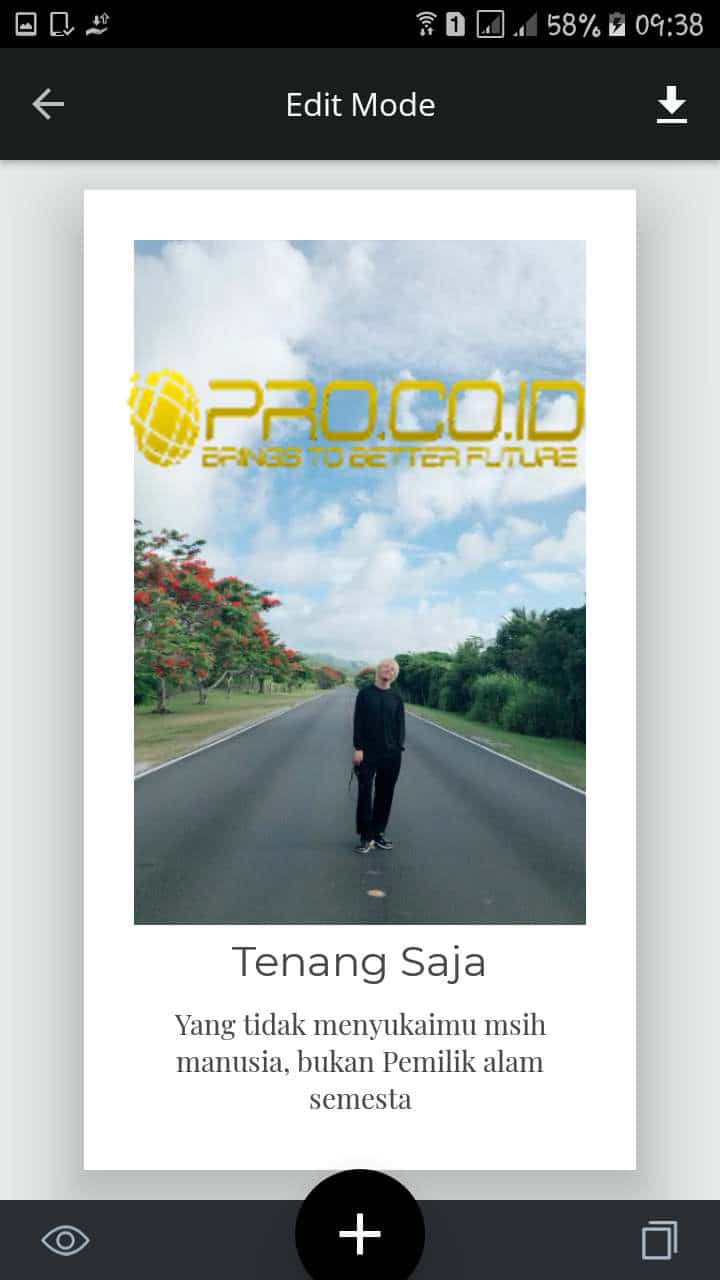Preview the design with the eye icon
Image resolution: width=720 pixels, height=1280 pixels.
(65, 1241)
